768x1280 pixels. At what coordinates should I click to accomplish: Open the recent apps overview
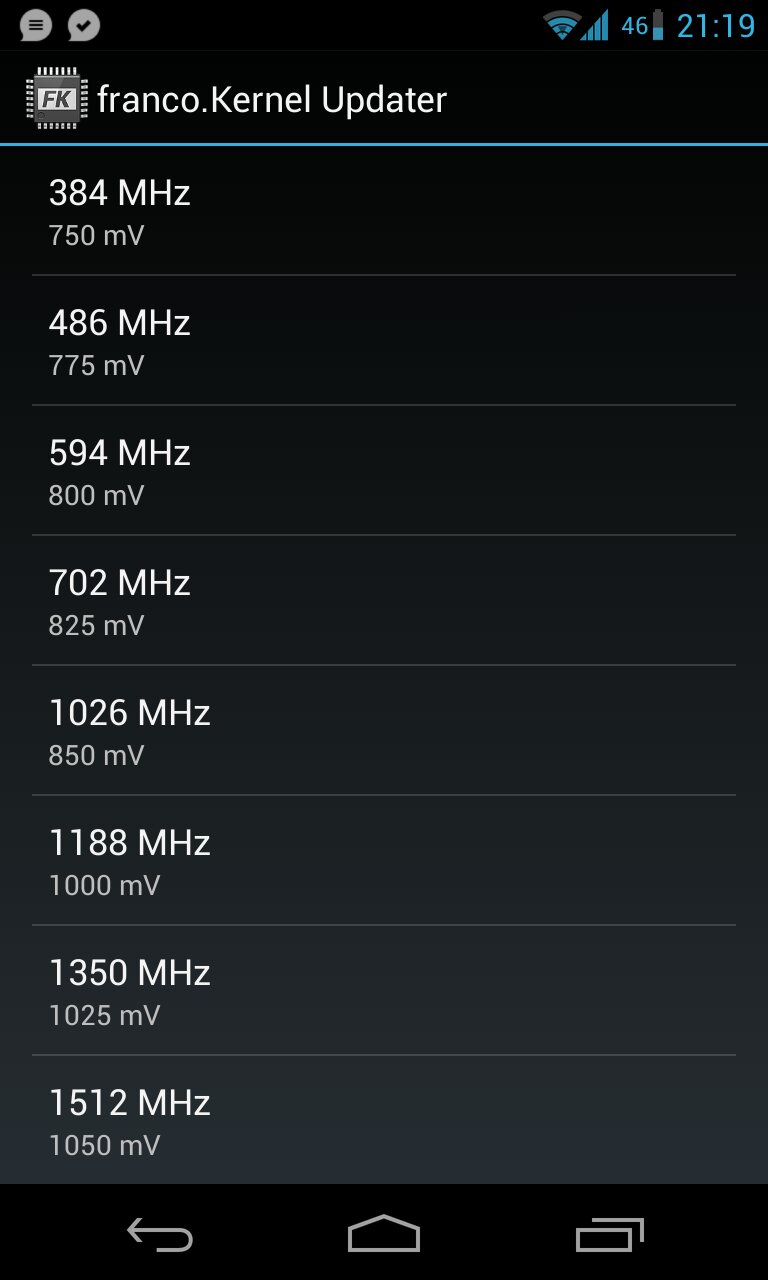tap(610, 1234)
